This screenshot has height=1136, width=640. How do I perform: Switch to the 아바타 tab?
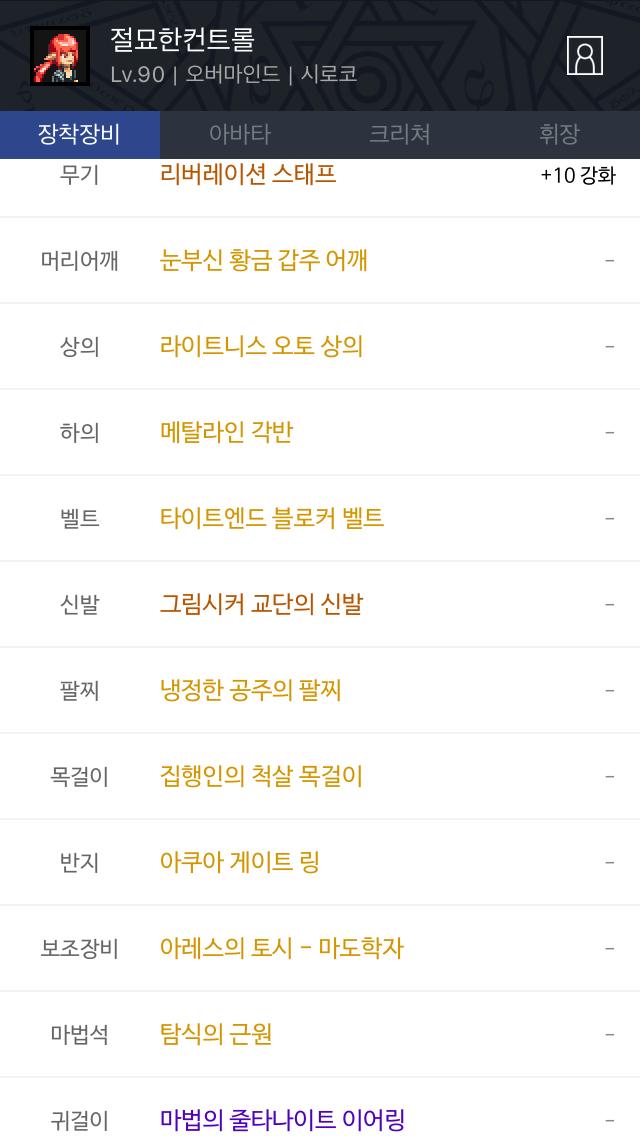click(240, 135)
